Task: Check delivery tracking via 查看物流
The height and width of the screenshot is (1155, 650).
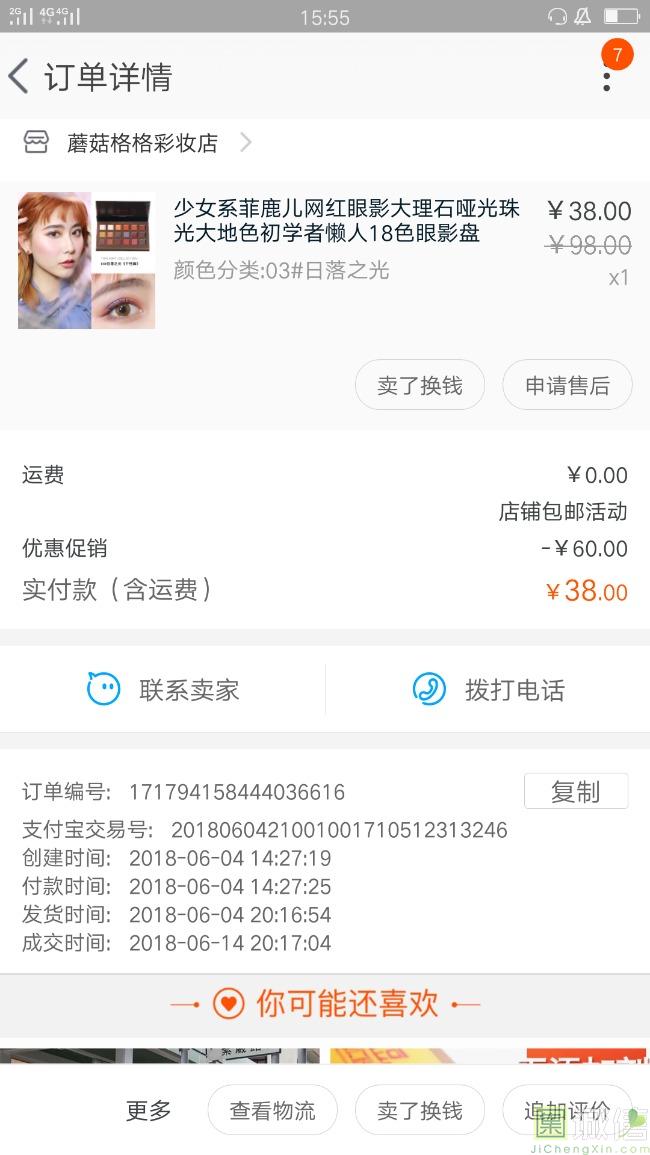Action: pos(272,1110)
